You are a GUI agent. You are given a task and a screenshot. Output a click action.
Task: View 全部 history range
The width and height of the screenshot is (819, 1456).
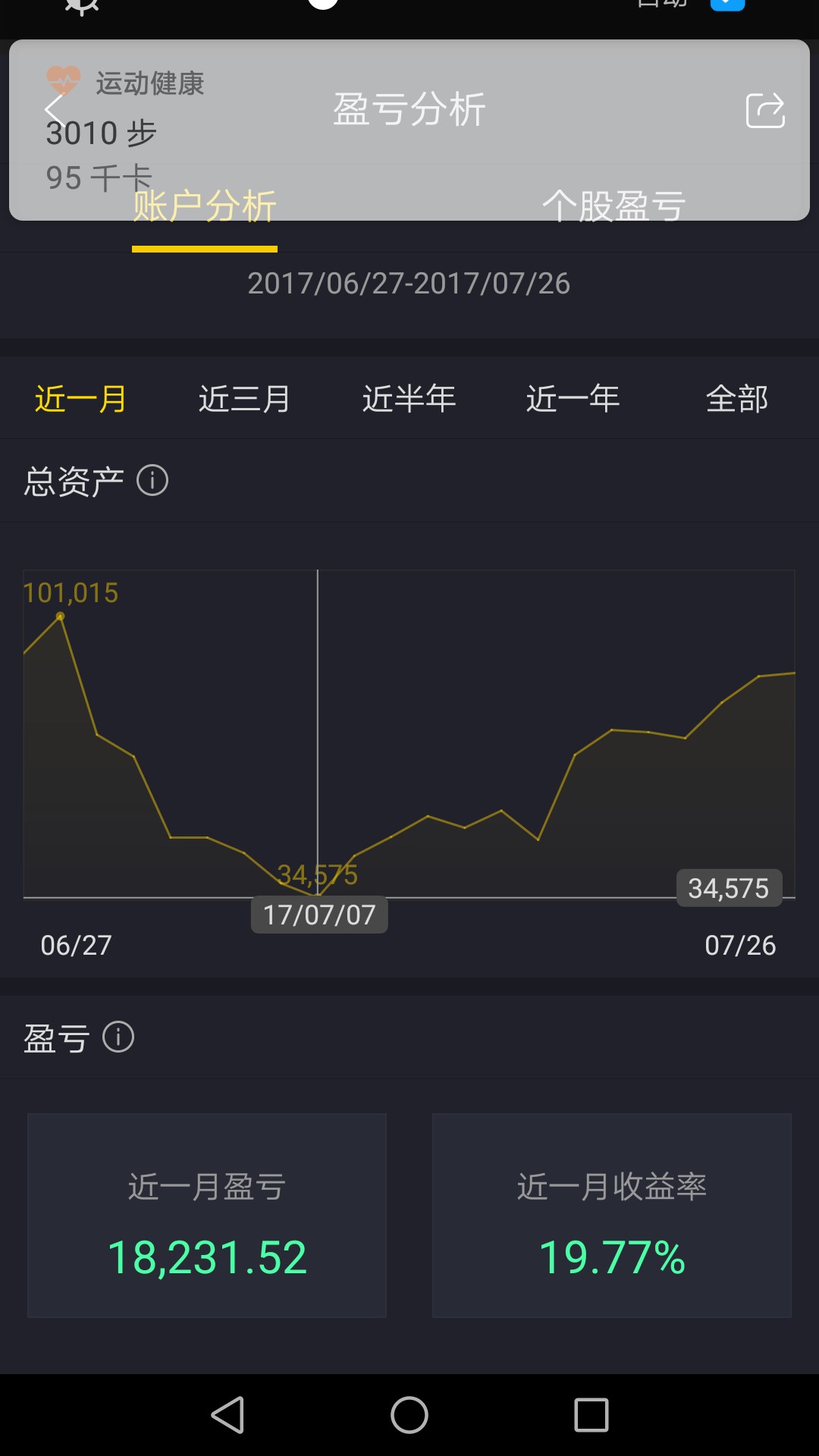coord(737,399)
